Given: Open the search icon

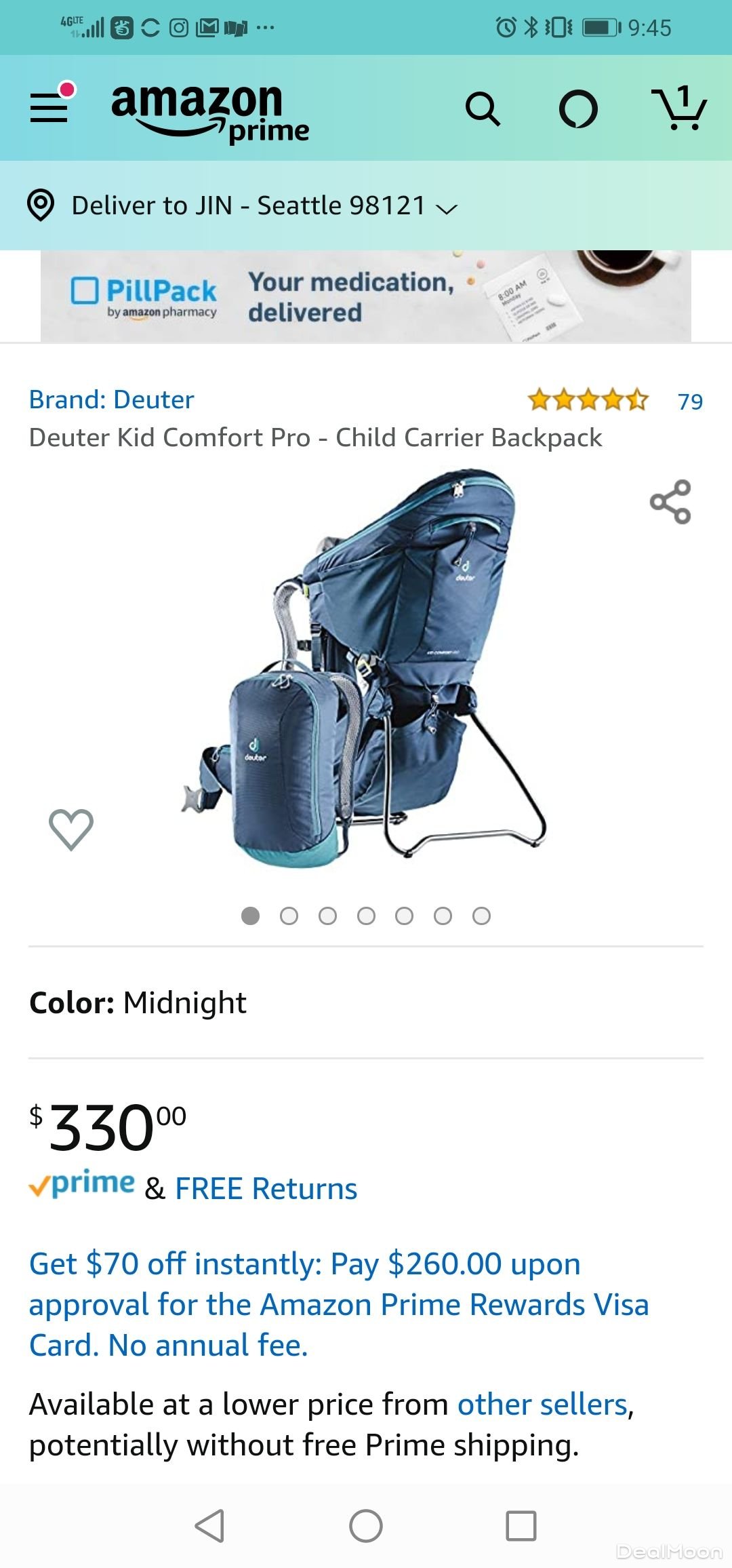Looking at the screenshot, I should (483, 109).
